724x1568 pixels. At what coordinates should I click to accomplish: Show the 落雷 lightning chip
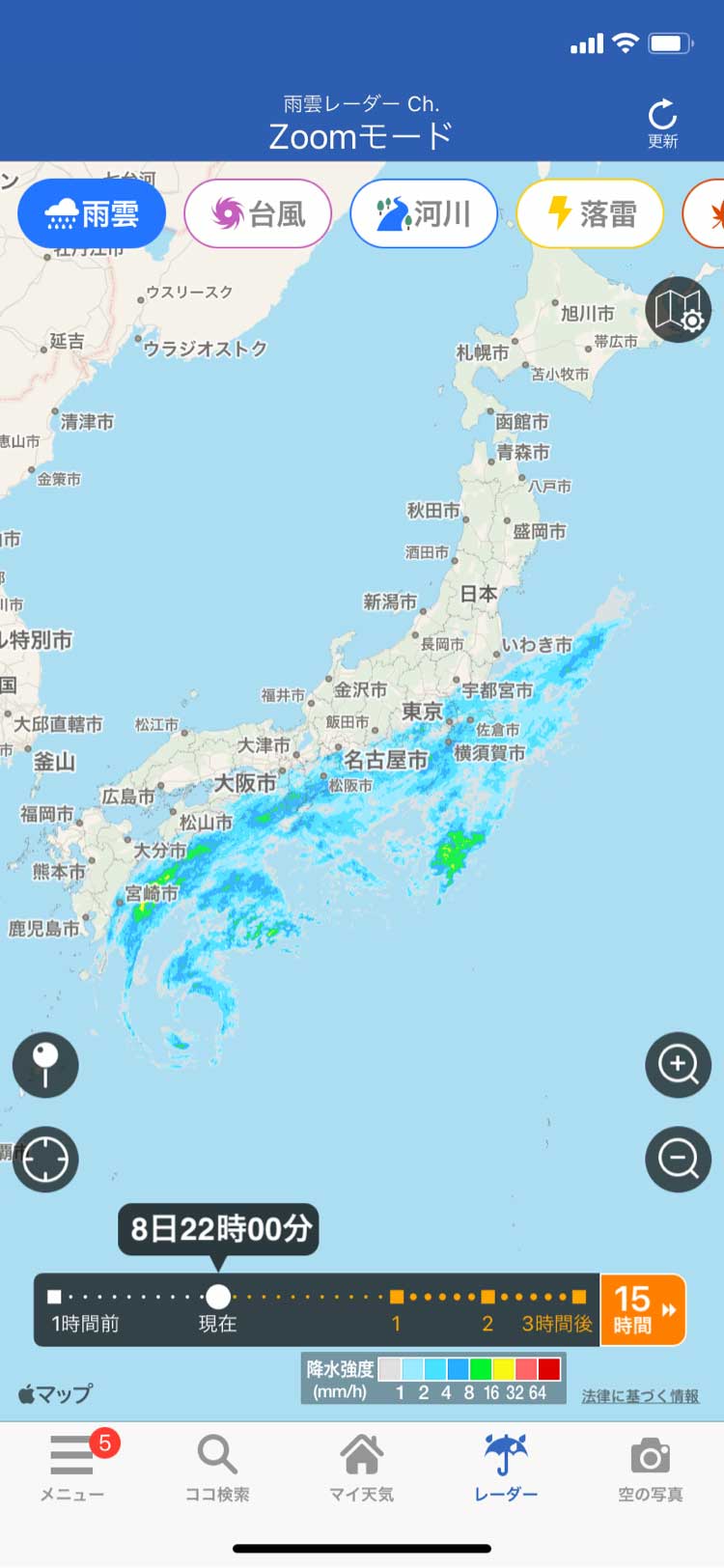[590, 213]
